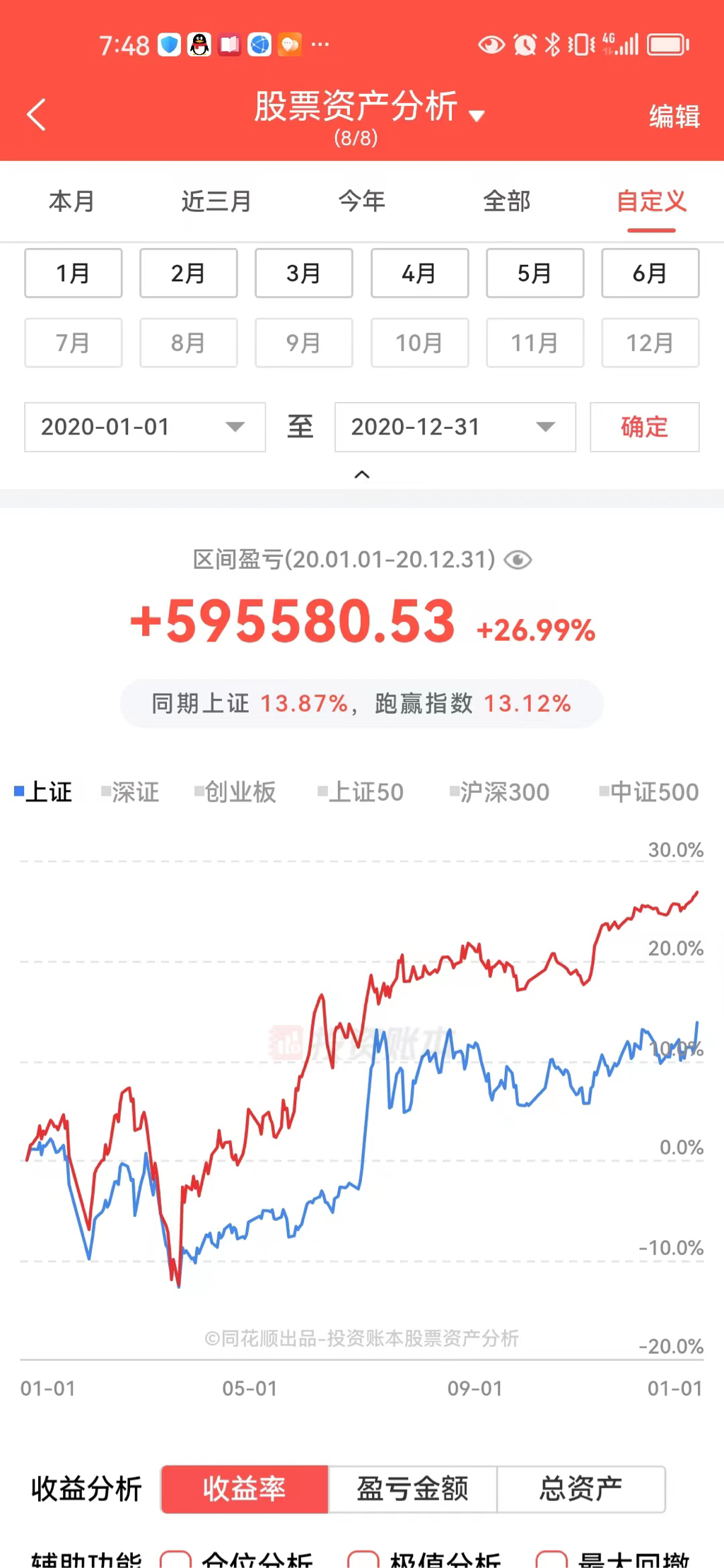Viewport: 724px width, 1568px height.
Task: Select the 1月 month button
Action: pos(73,273)
